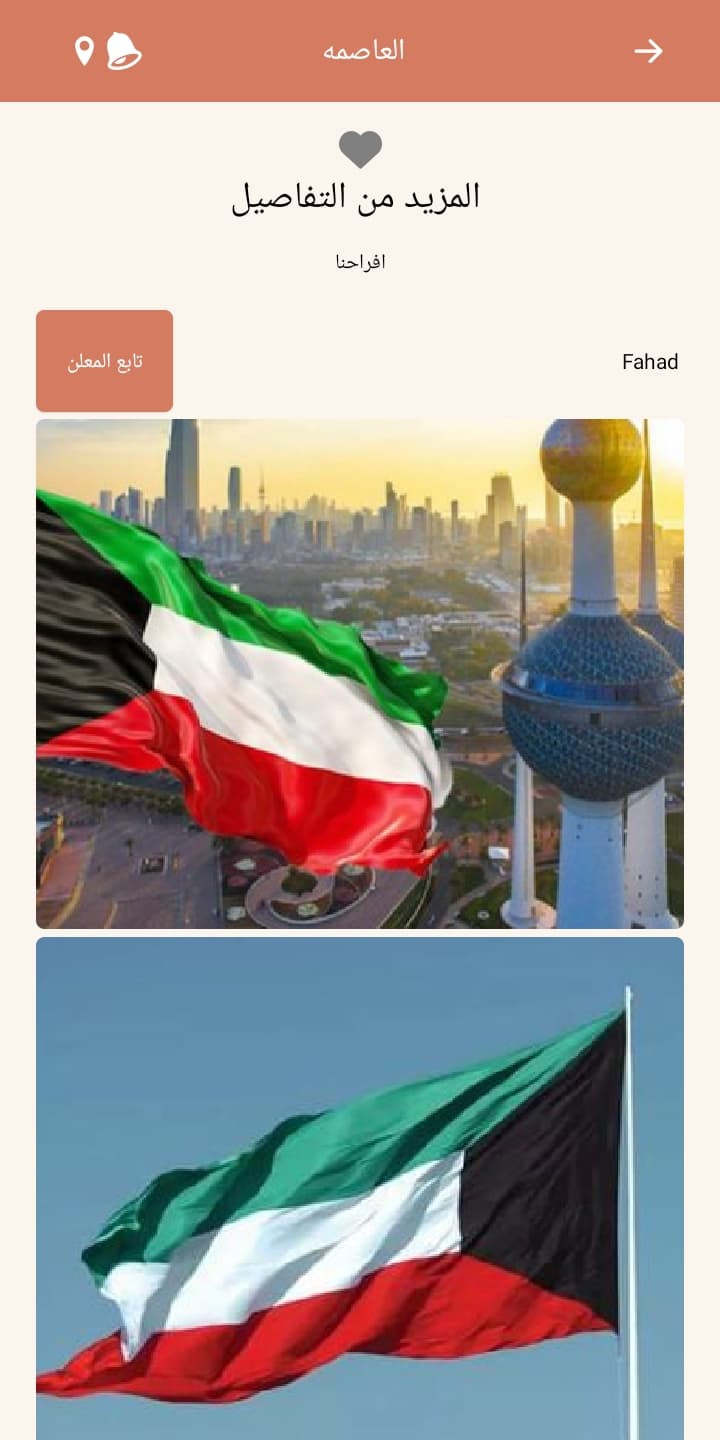Open the location pin icon
The image size is (720, 1440).
pyautogui.click(x=84, y=51)
